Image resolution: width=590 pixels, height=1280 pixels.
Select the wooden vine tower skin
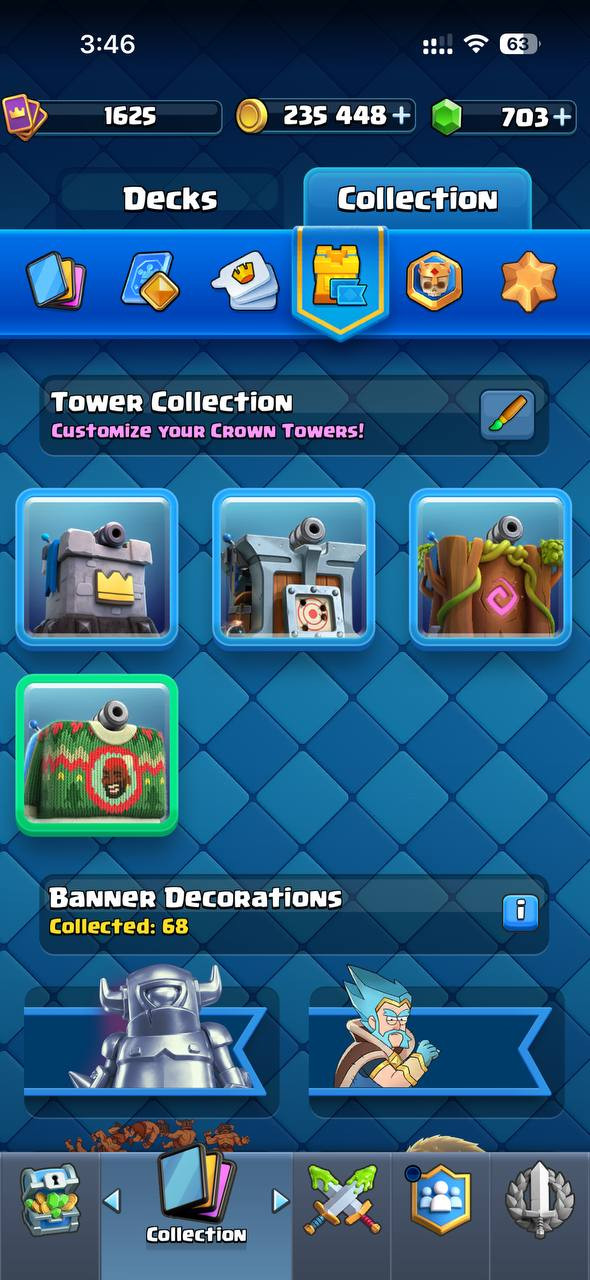coord(490,568)
